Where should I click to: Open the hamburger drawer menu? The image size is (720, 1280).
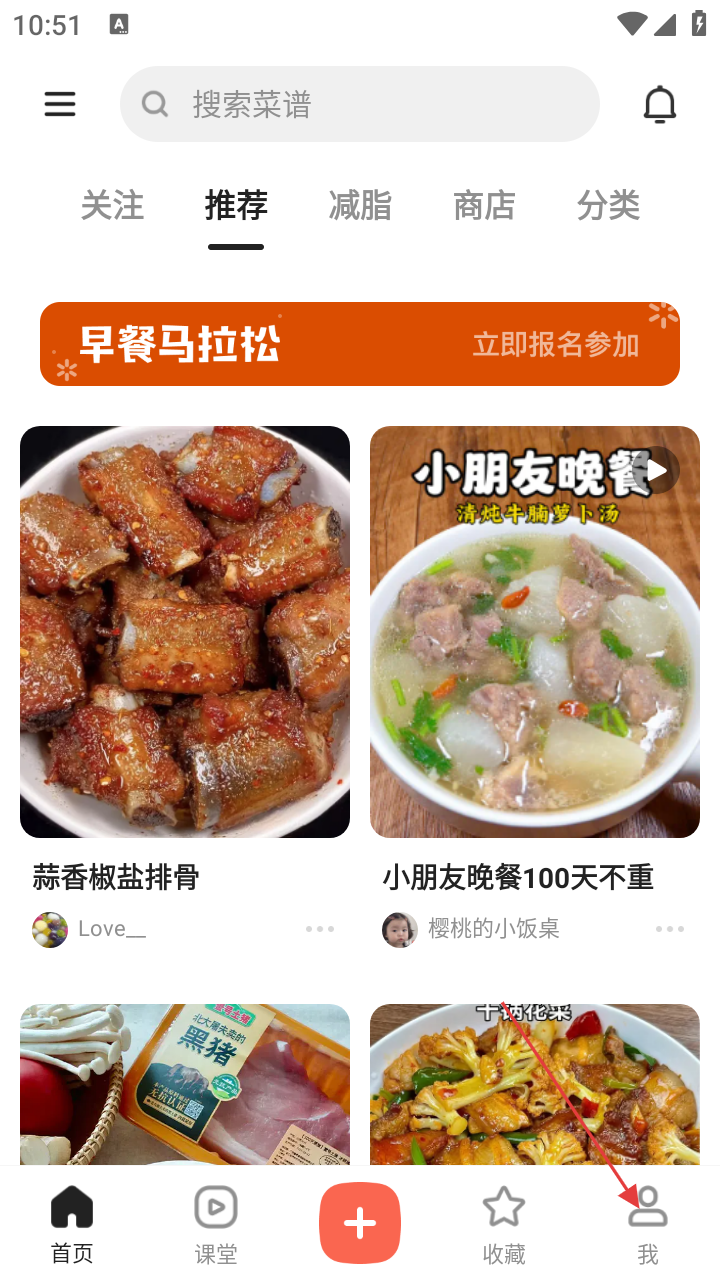click(x=60, y=104)
